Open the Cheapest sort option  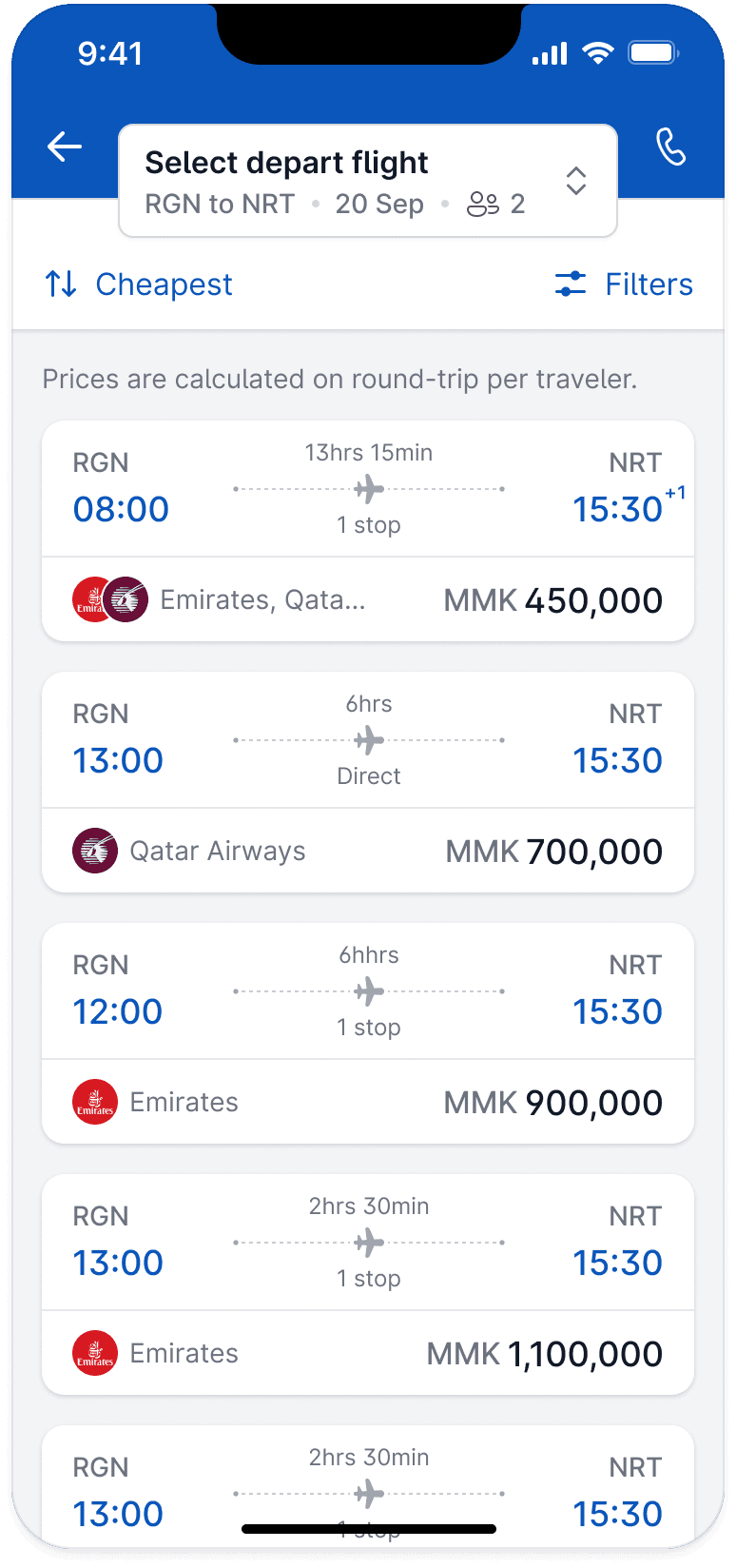164,284
